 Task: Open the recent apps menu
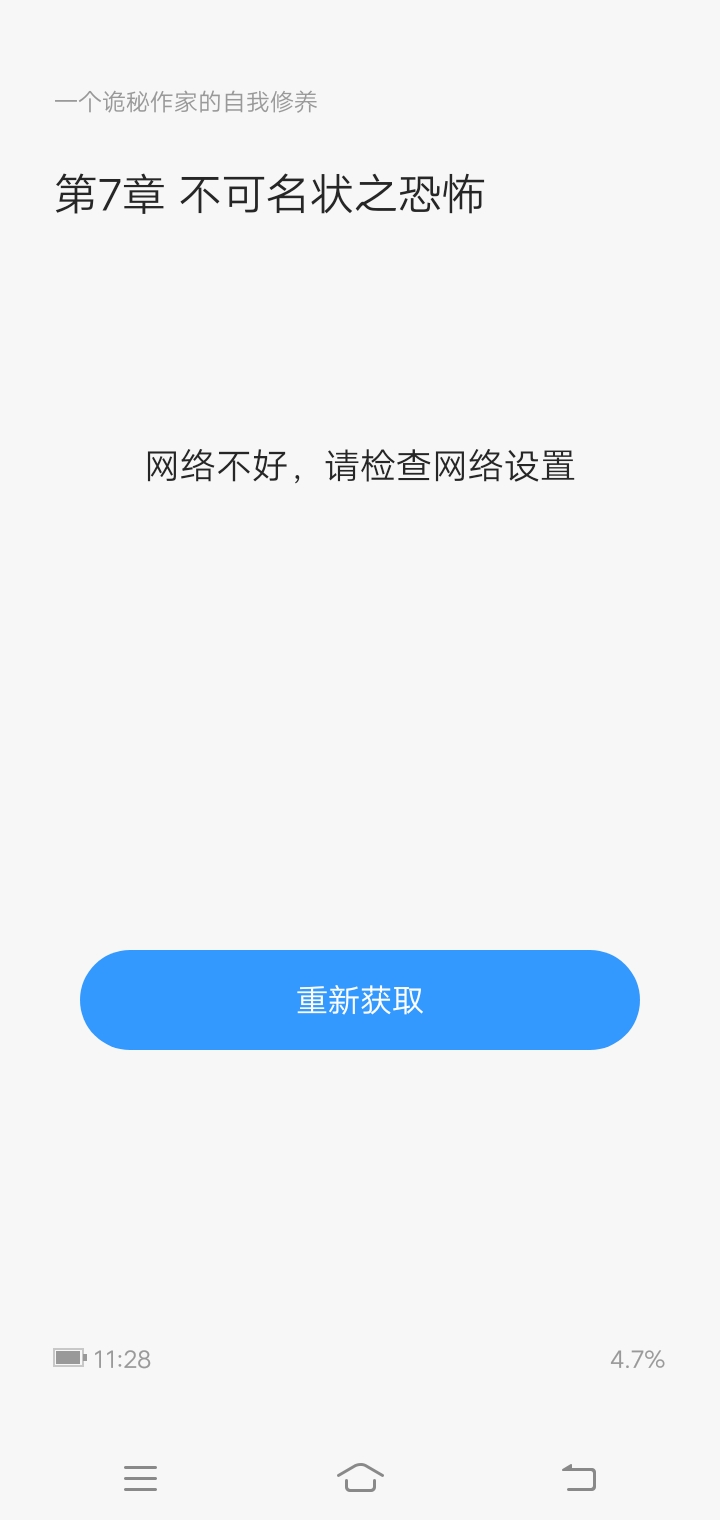click(x=141, y=1478)
